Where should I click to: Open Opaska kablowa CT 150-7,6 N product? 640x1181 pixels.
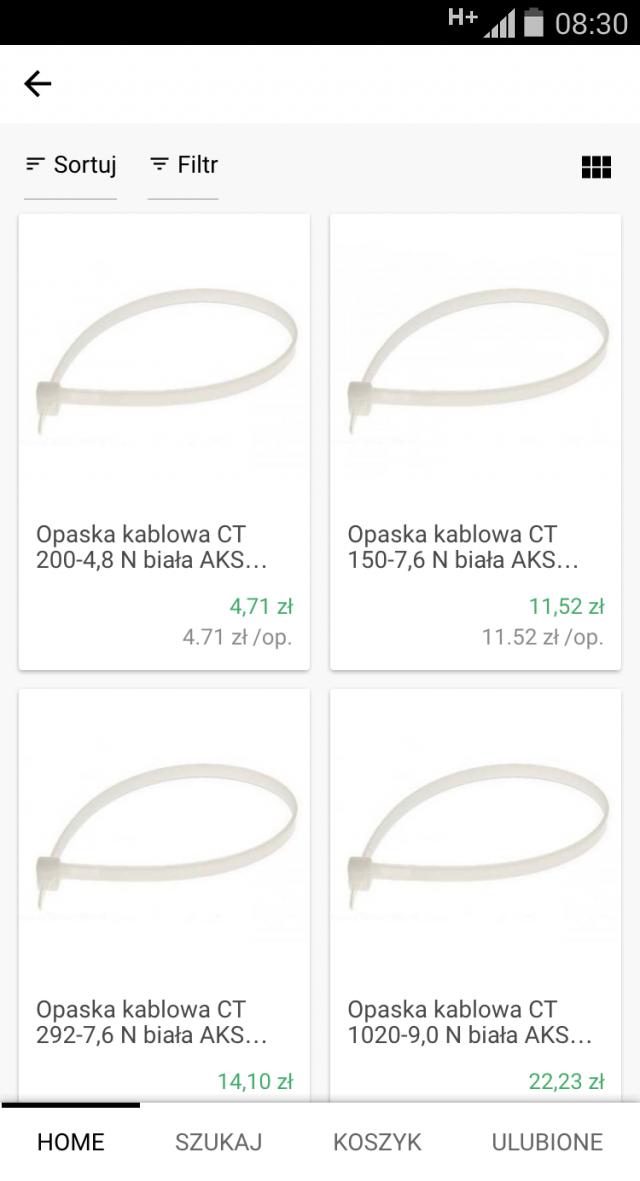click(476, 441)
